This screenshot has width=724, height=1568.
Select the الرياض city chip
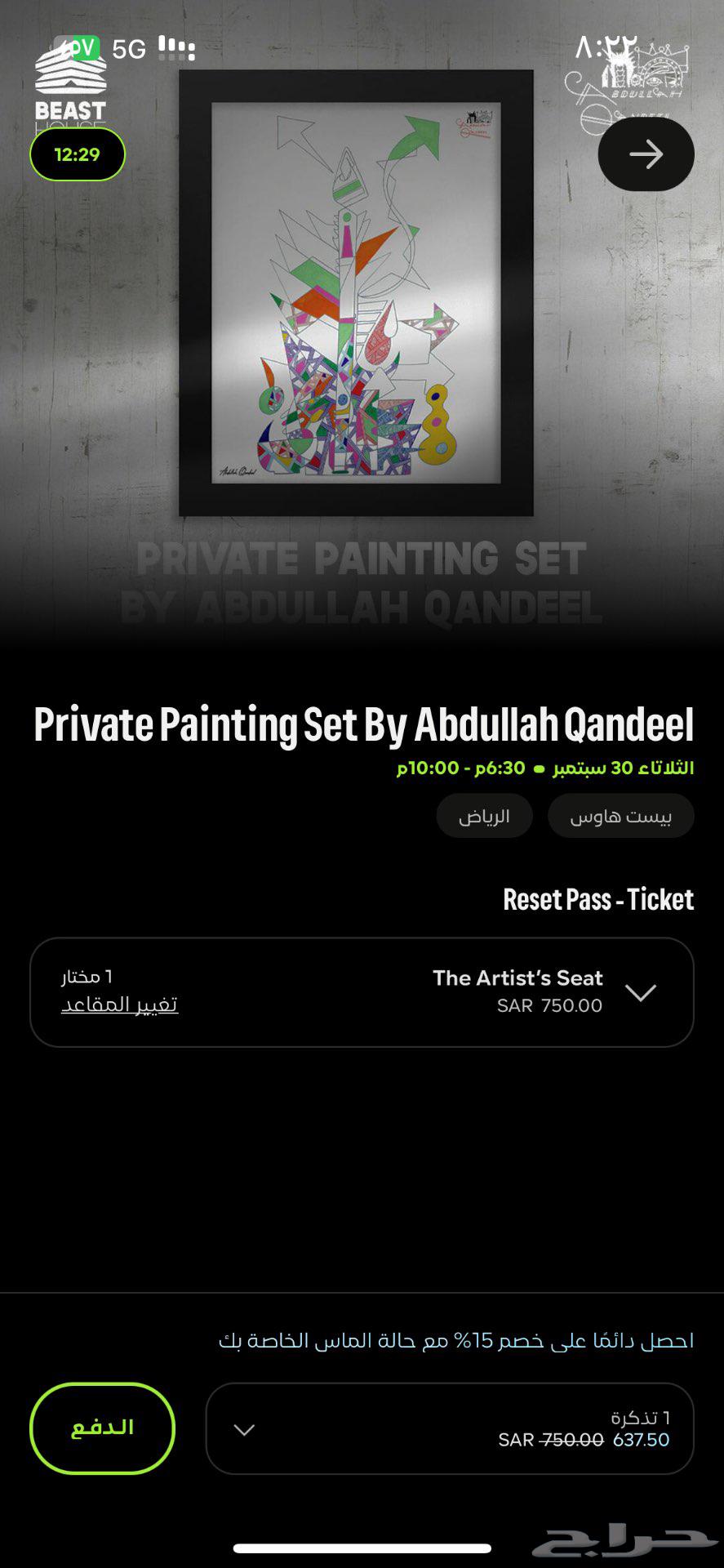[x=484, y=816]
